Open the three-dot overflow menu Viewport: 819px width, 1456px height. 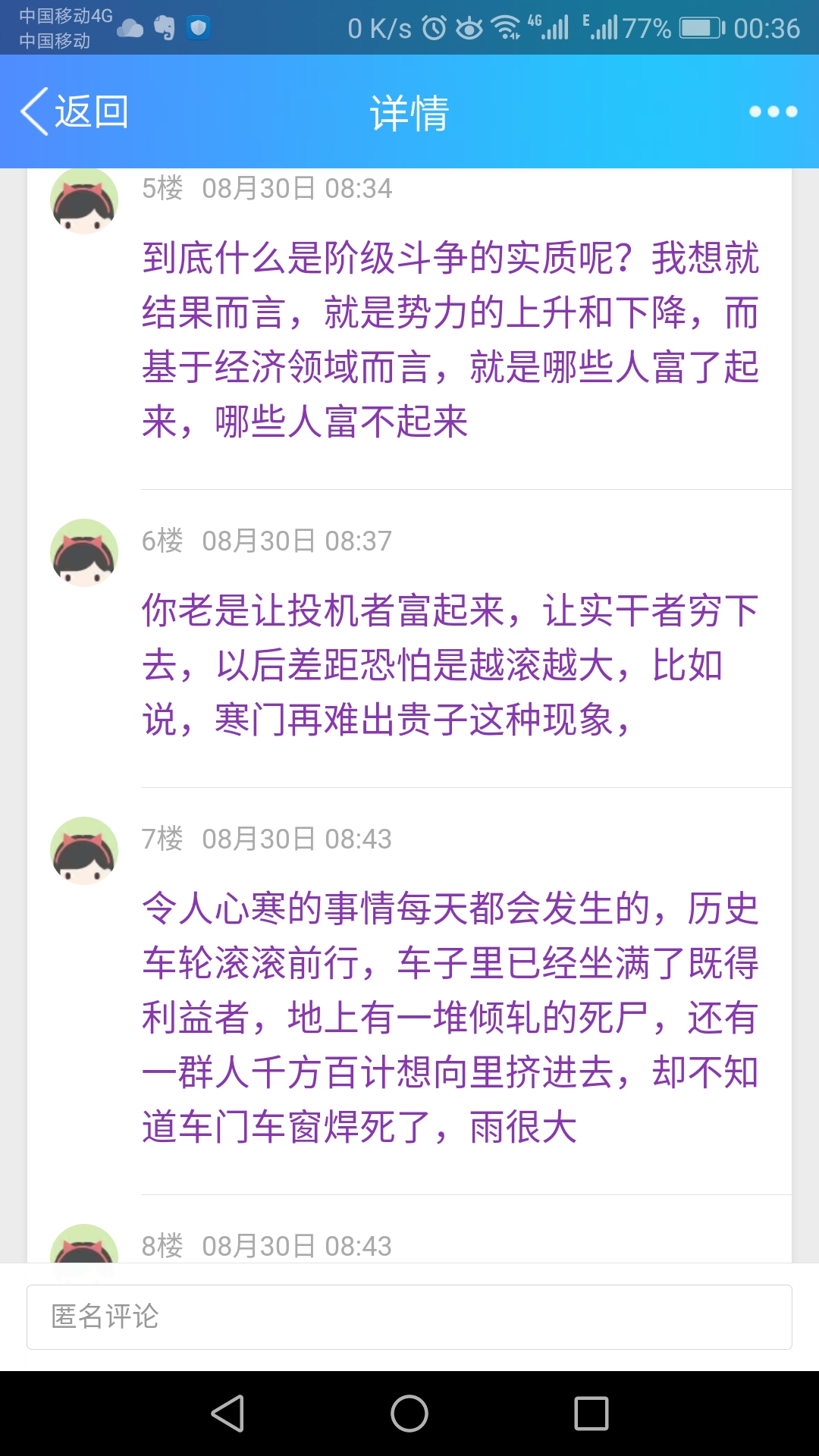point(773,111)
